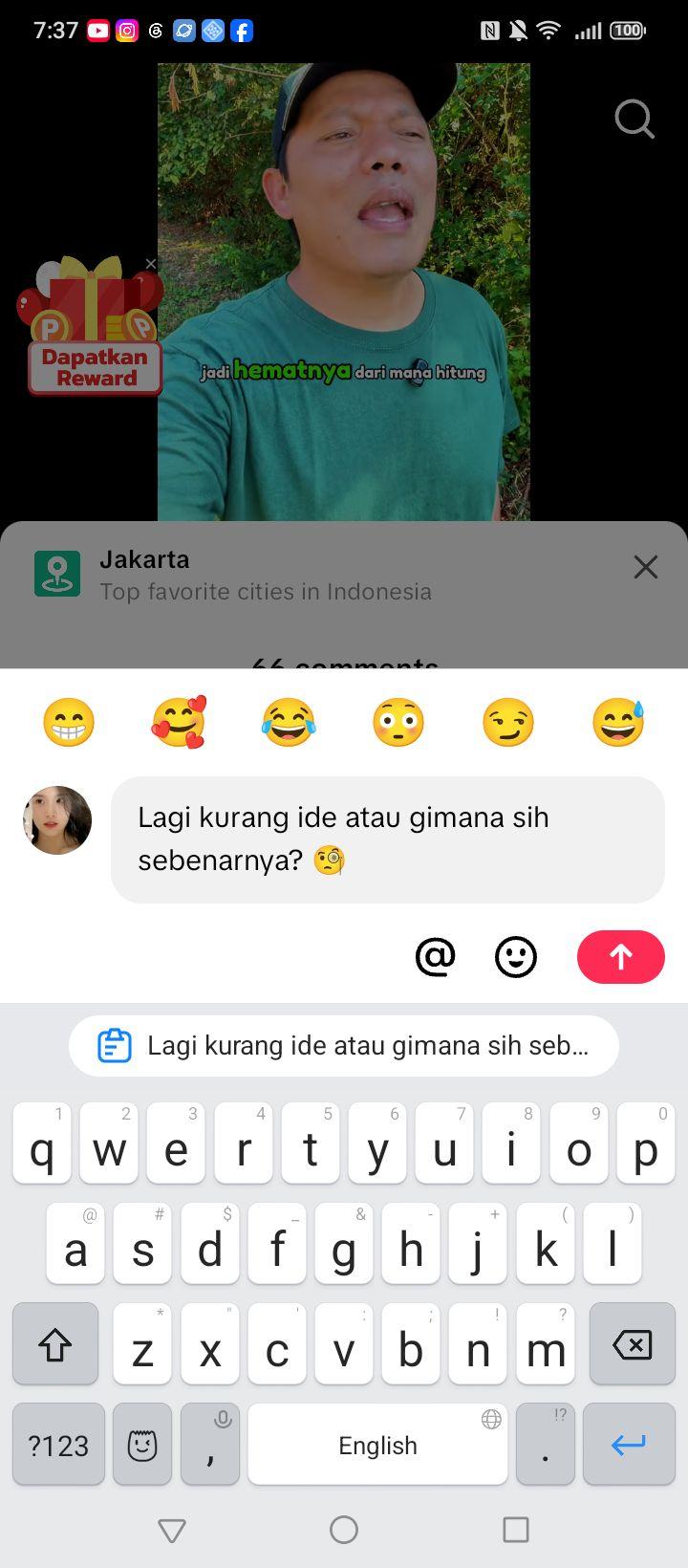The image size is (688, 1568).
Task: Paste the clipboard suggestion above the keyboard
Action: (x=344, y=1045)
